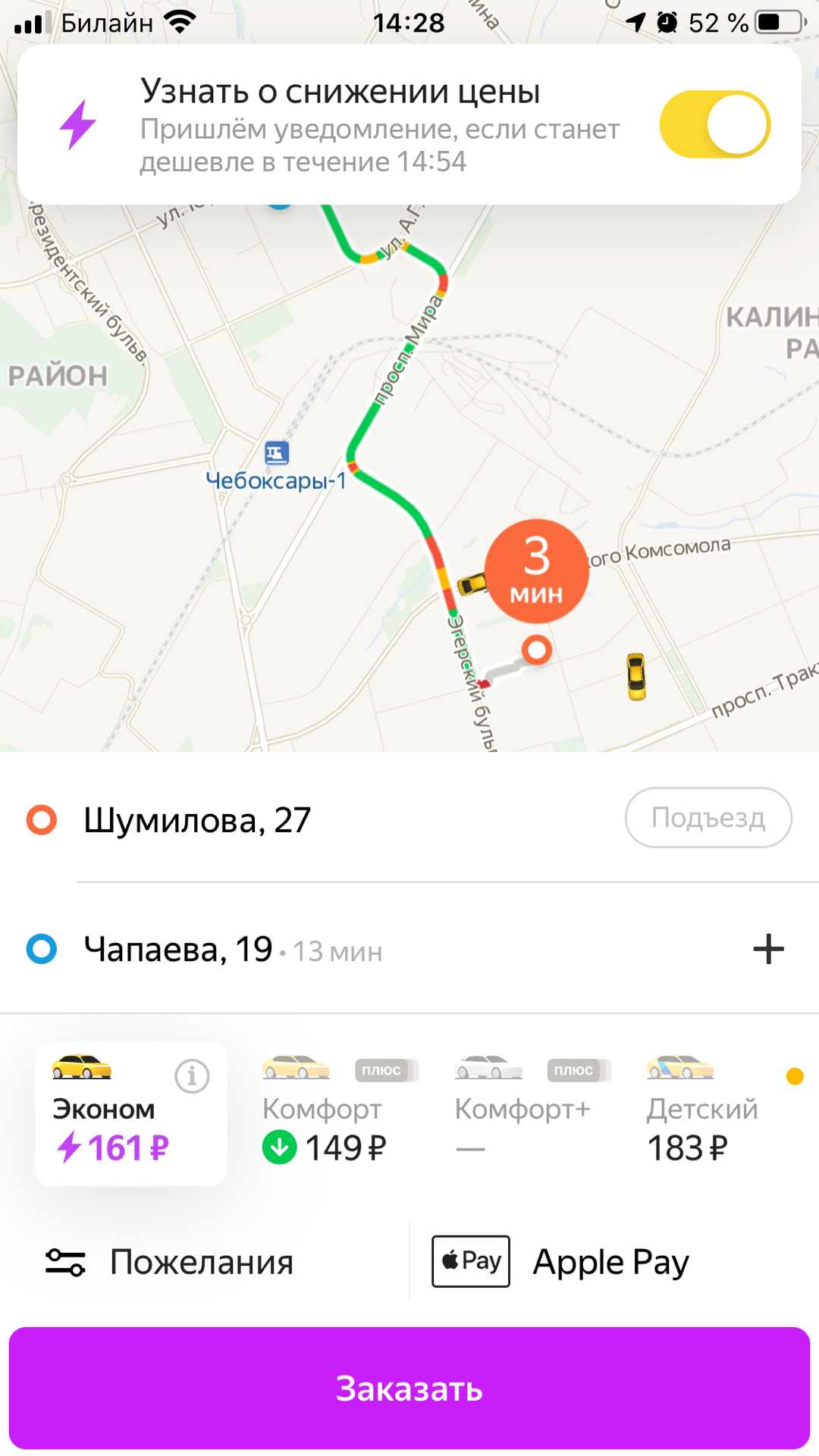
Task: Disable the price drop notification toggle
Action: (x=714, y=124)
